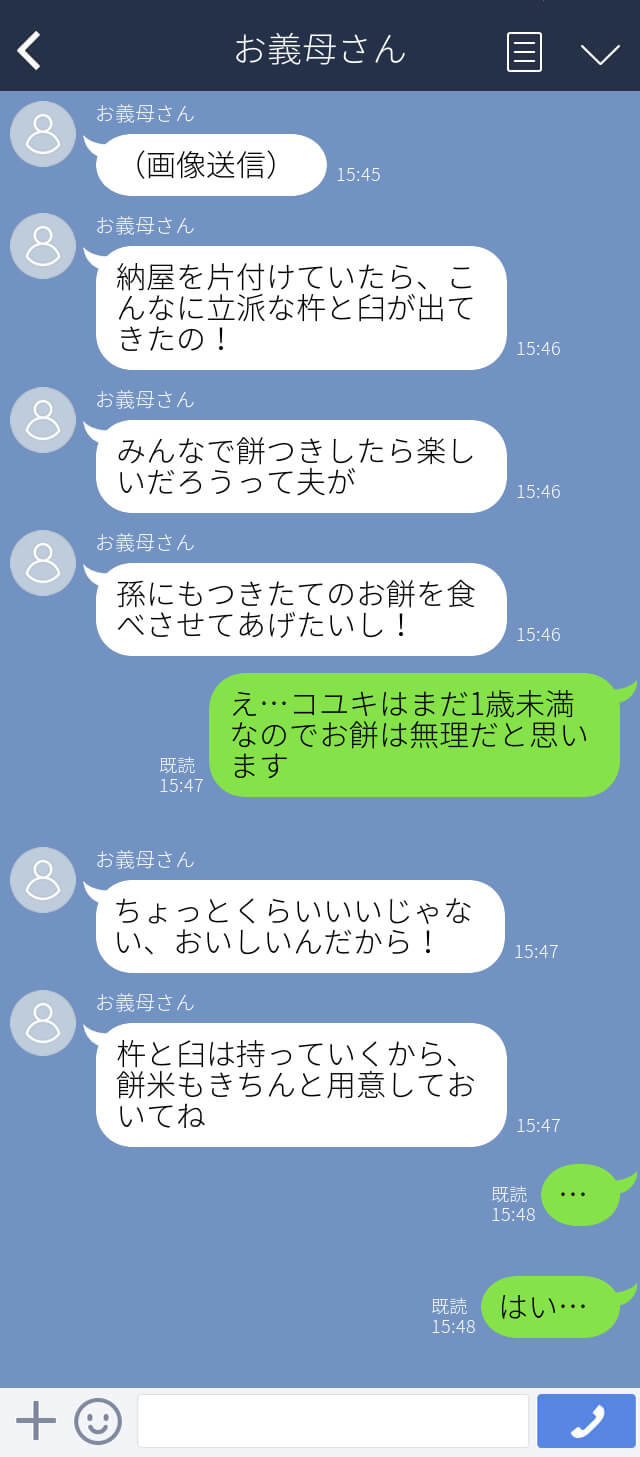The width and height of the screenshot is (640, 1457).
Task: Open the notes menu icon in the header
Action: coord(524,51)
